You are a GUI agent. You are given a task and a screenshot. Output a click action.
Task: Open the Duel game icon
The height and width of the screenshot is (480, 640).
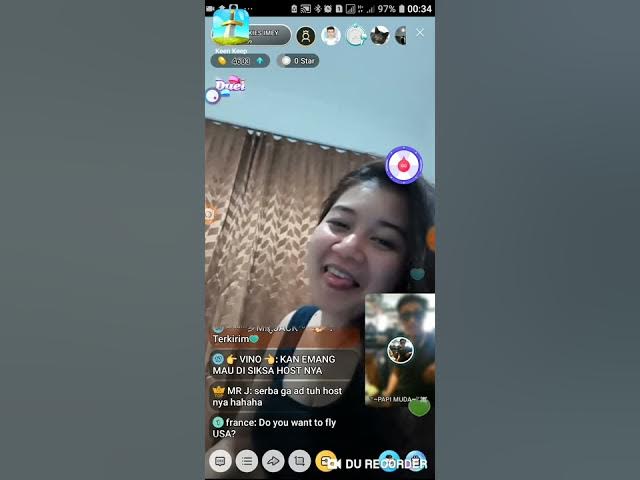(x=229, y=87)
